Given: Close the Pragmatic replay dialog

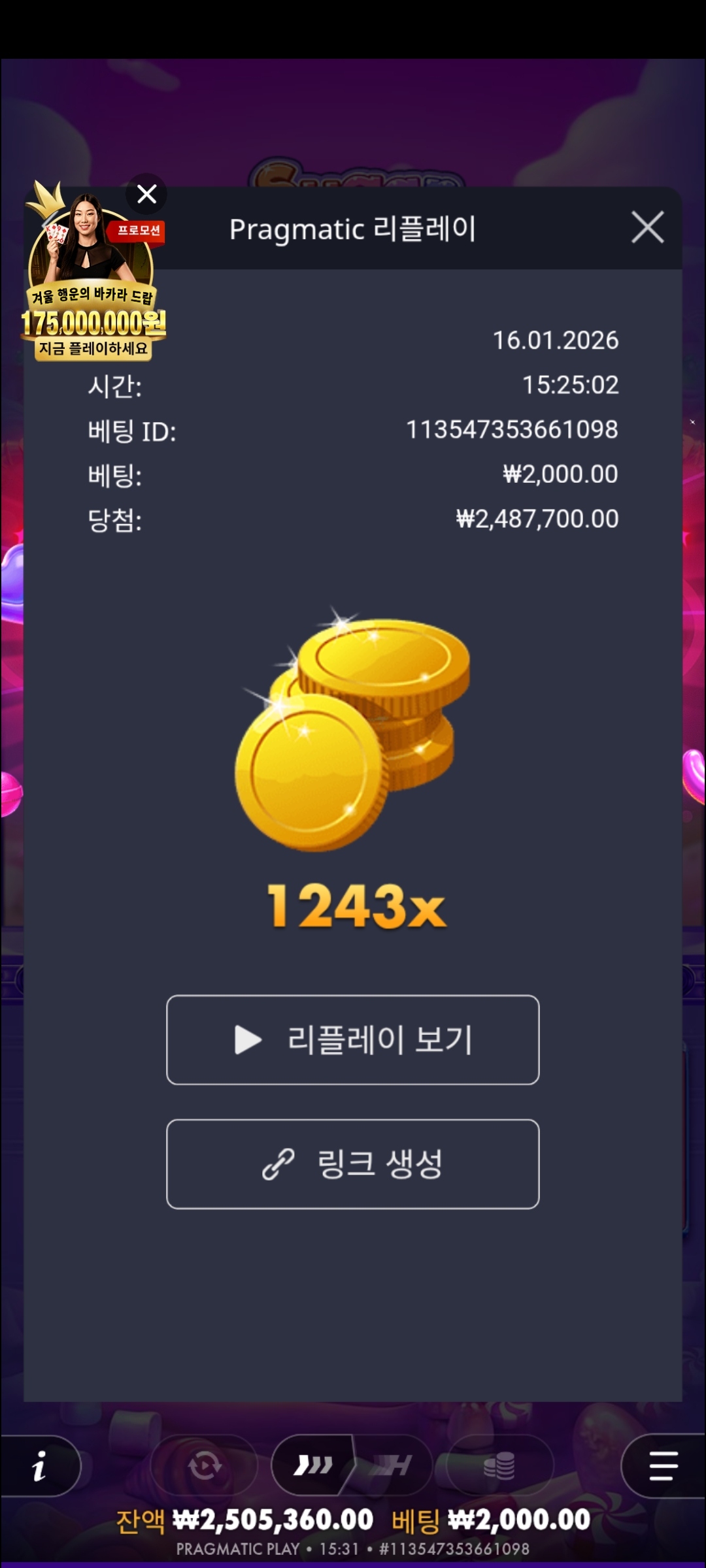Looking at the screenshot, I should (x=647, y=227).
